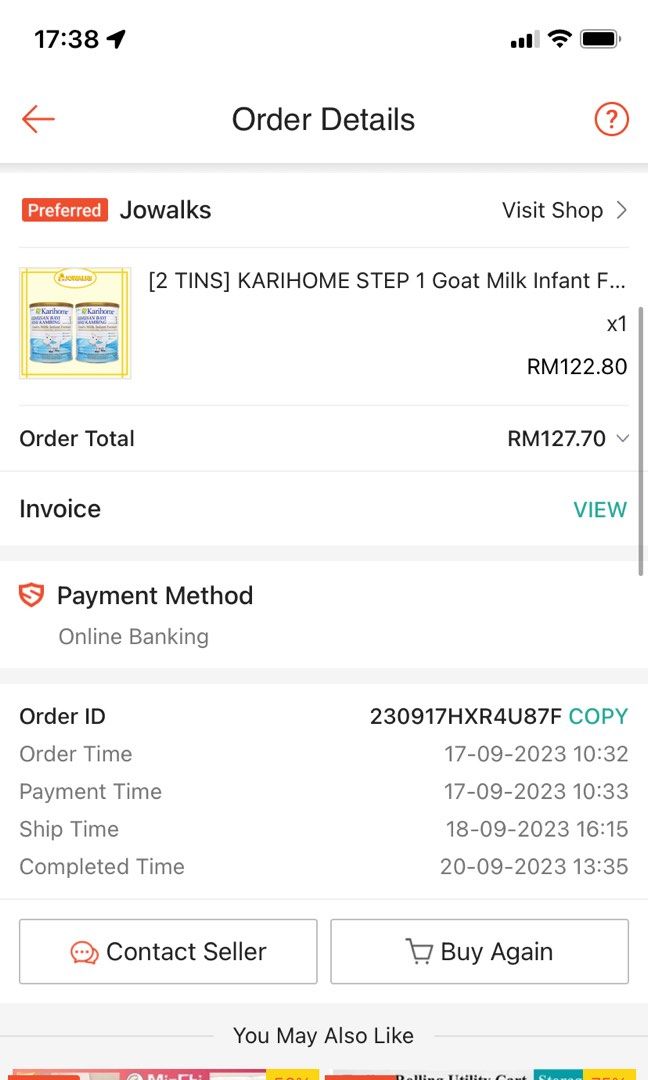
Task: Go back using the arrow icon
Action: click(x=38, y=120)
